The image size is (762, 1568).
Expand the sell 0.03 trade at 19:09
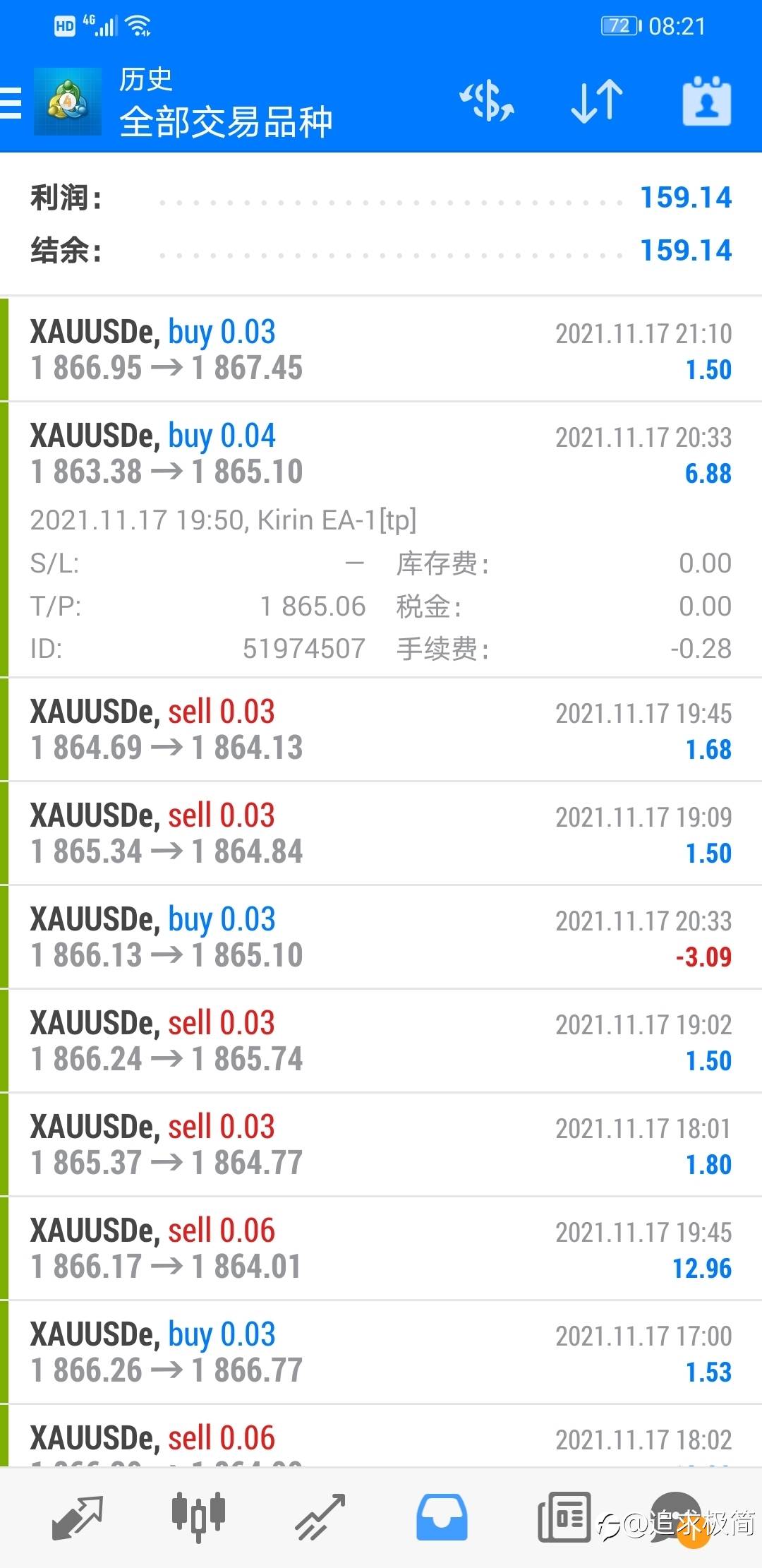pyautogui.click(x=381, y=833)
